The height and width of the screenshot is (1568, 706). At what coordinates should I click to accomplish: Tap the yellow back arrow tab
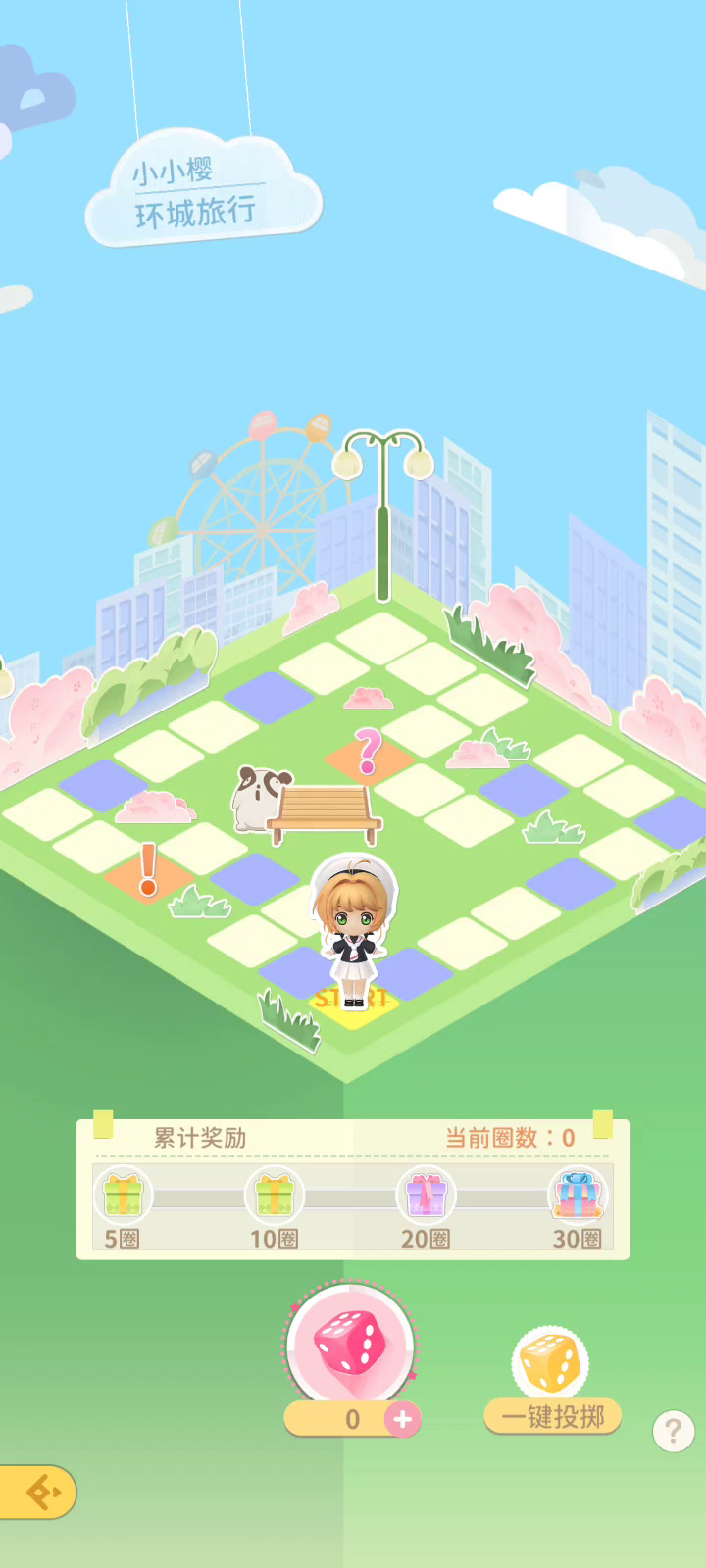[37, 1492]
